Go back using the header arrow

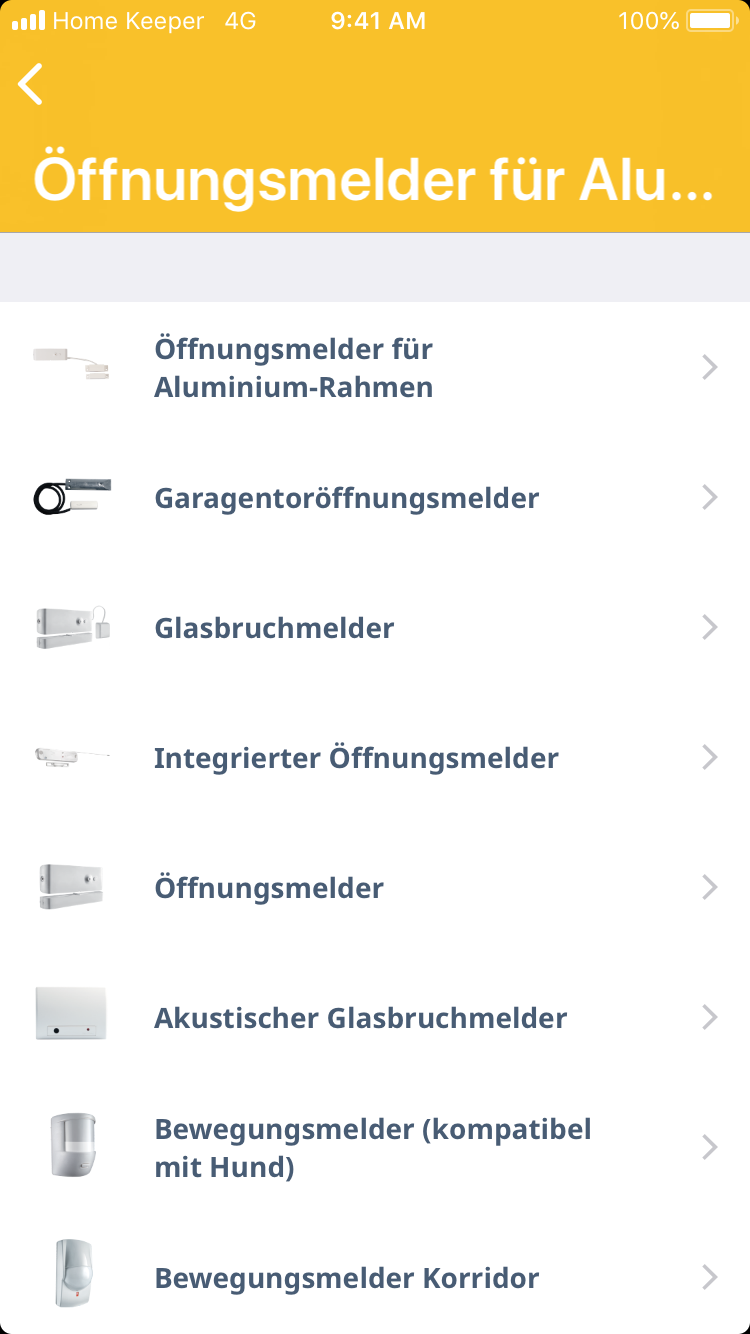point(31,84)
